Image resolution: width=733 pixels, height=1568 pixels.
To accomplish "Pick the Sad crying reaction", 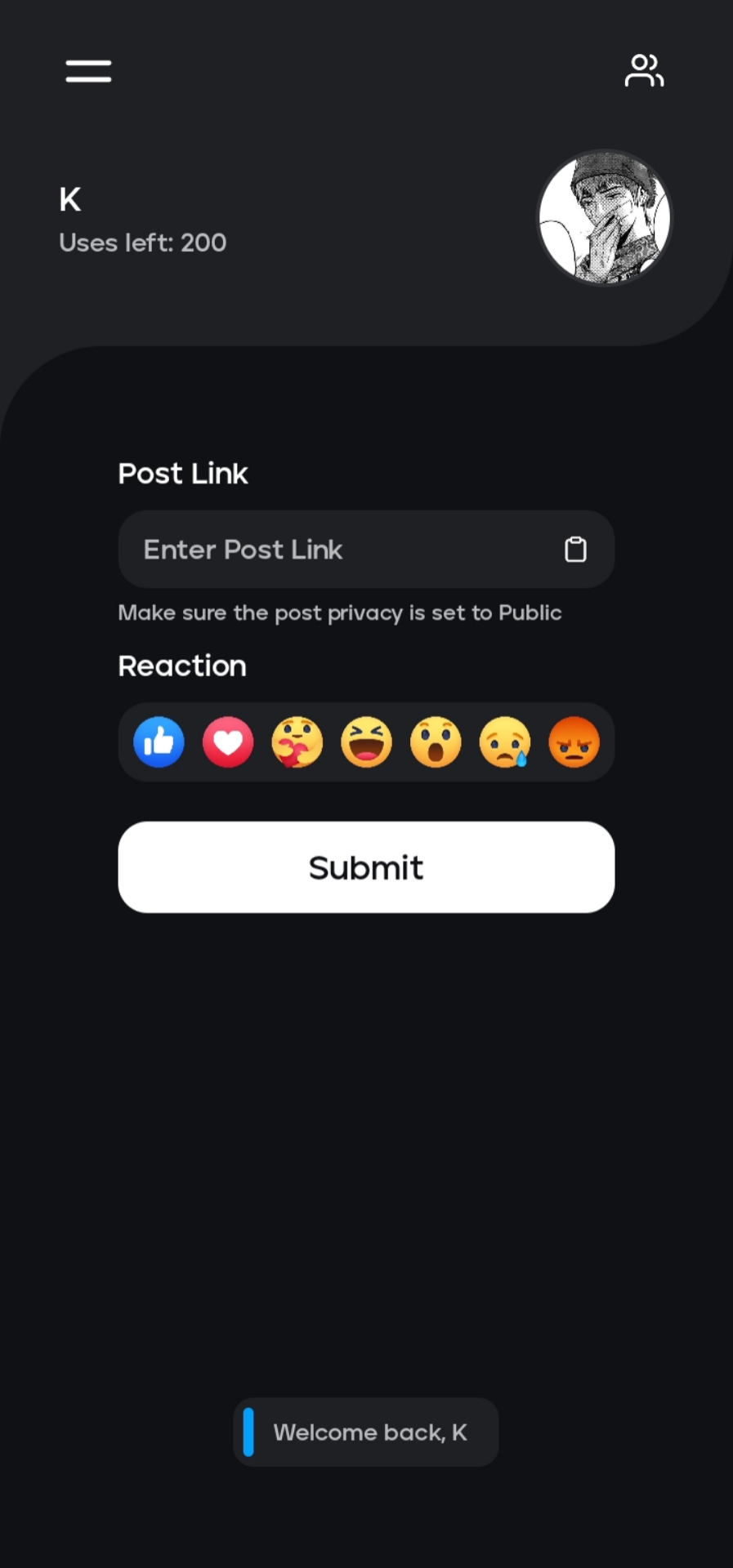I will pyautogui.click(x=505, y=742).
